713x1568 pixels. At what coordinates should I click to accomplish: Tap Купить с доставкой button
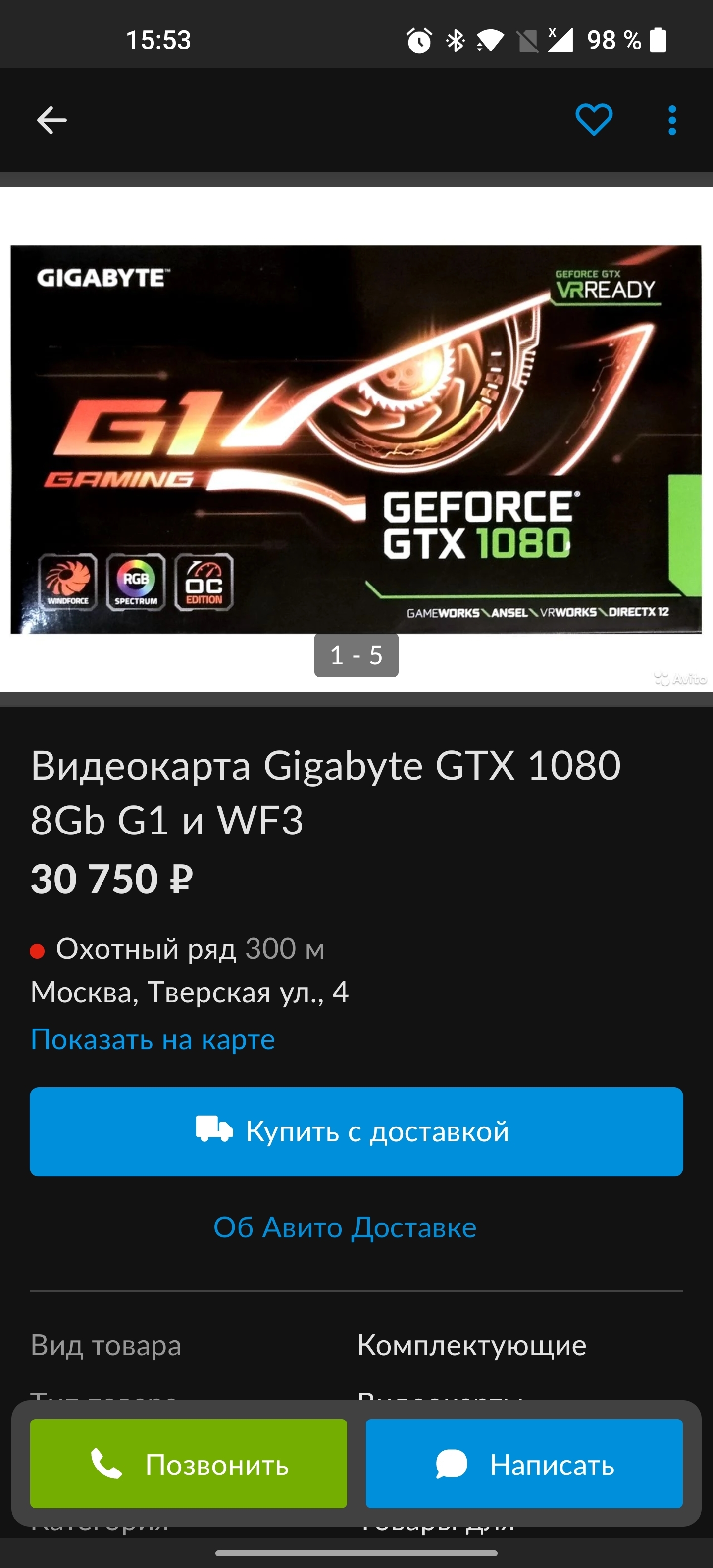[356, 1131]
